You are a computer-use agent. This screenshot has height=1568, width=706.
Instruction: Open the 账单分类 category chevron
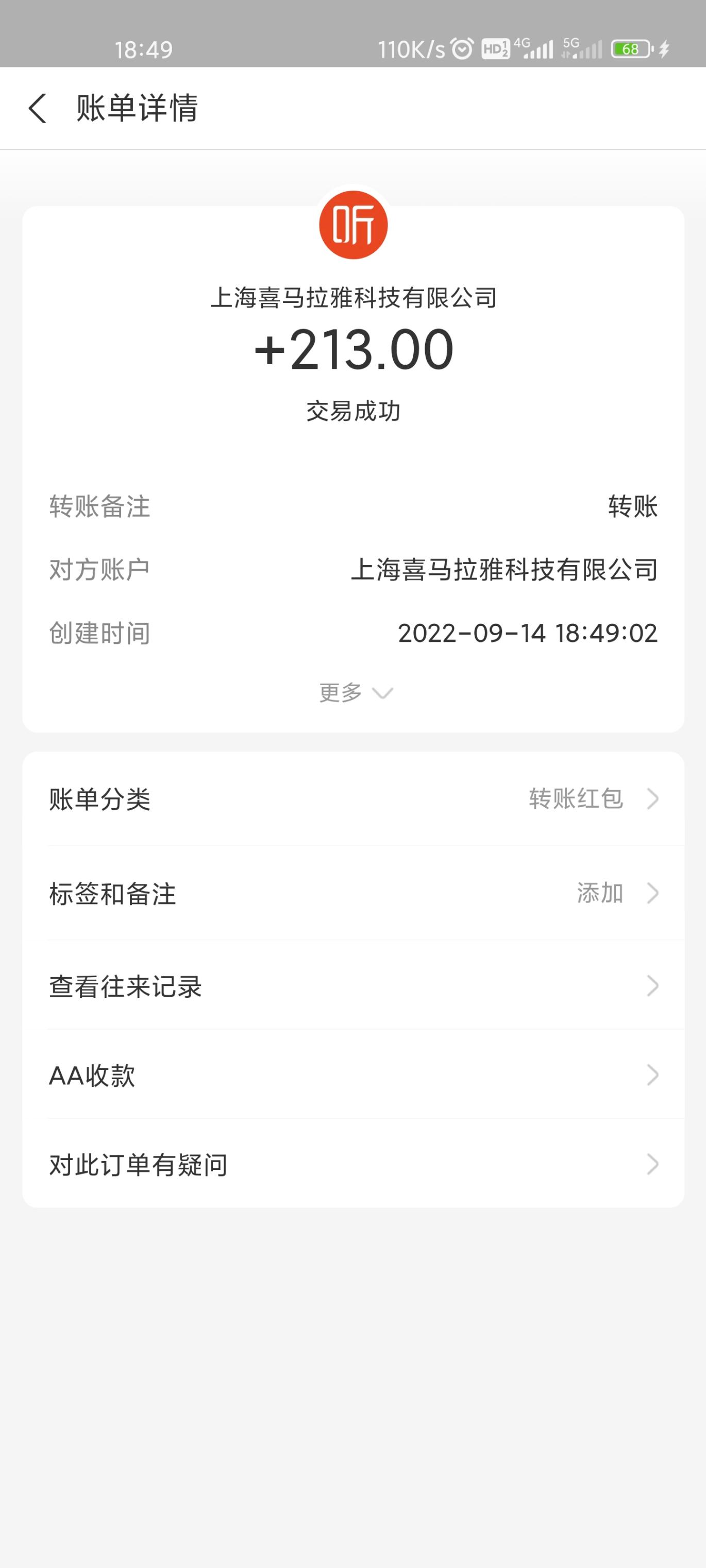(x=653, y=798)
